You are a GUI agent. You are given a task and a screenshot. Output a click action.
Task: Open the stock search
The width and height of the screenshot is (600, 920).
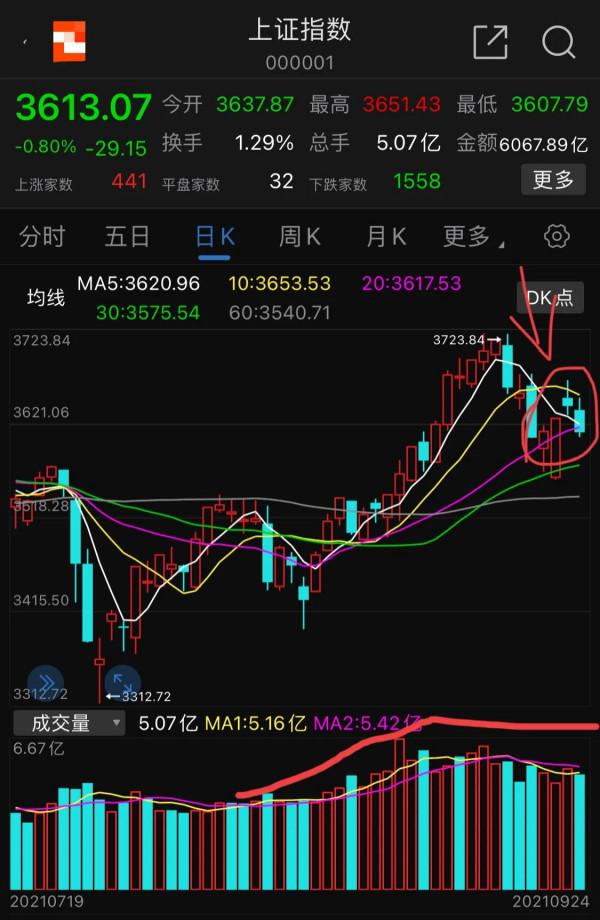pyautogui.click(x=559, y=42)
